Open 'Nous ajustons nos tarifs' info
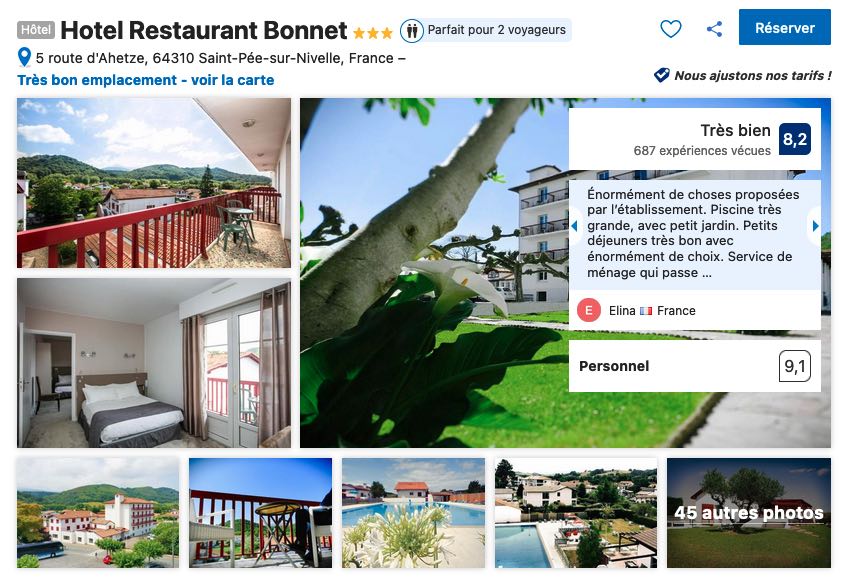 click(742, 75)
